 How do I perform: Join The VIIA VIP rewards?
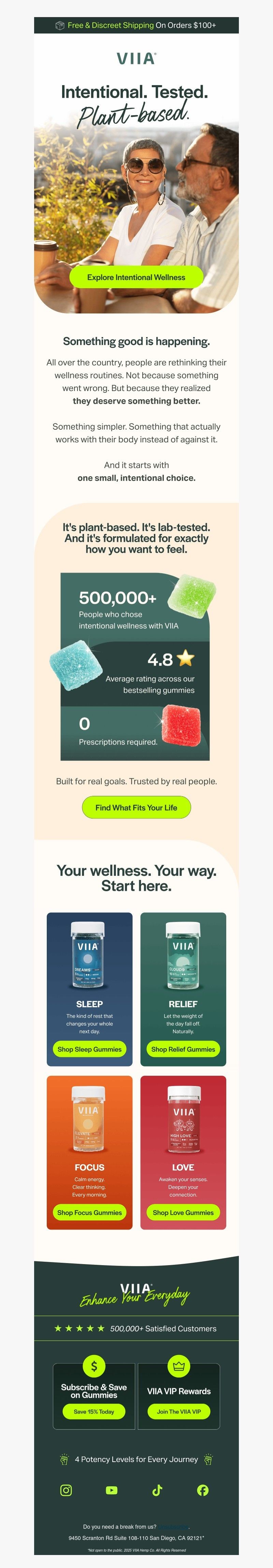point(179,1411)
